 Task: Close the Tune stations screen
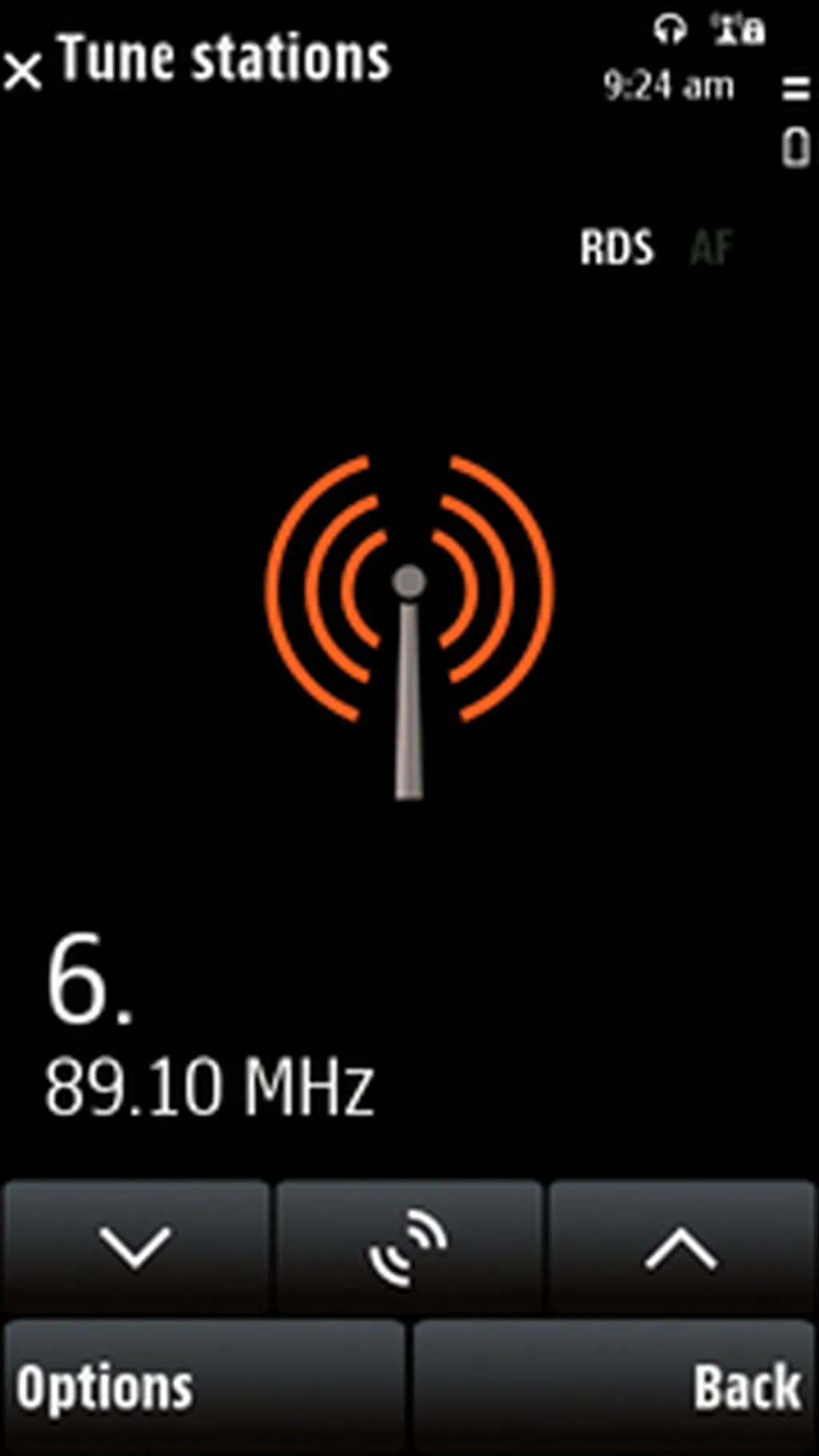tap(22, 70)
